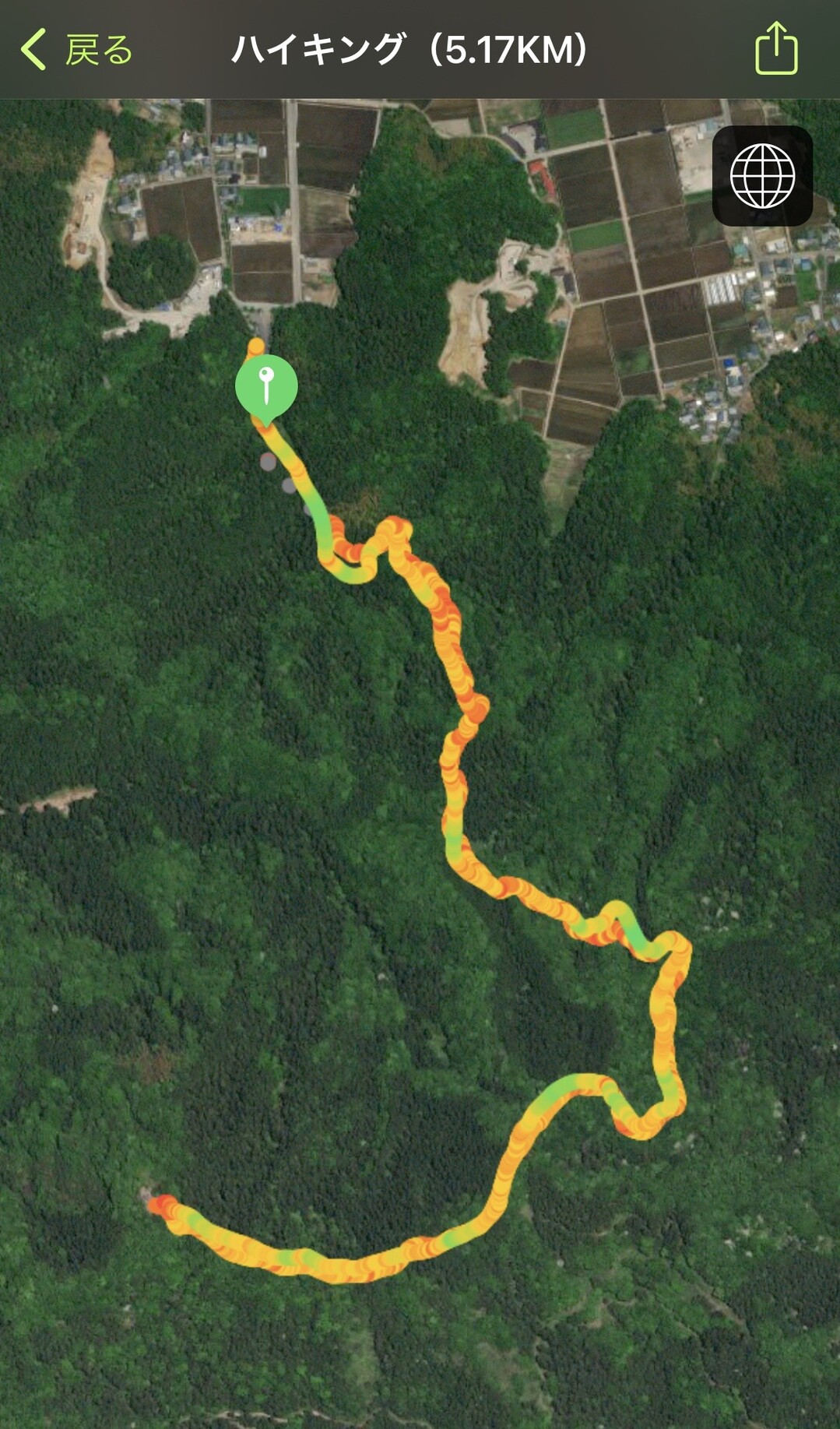840x1429 pixels.
Task: Tap the green start pin on the route
Action: tap(266, 386)
